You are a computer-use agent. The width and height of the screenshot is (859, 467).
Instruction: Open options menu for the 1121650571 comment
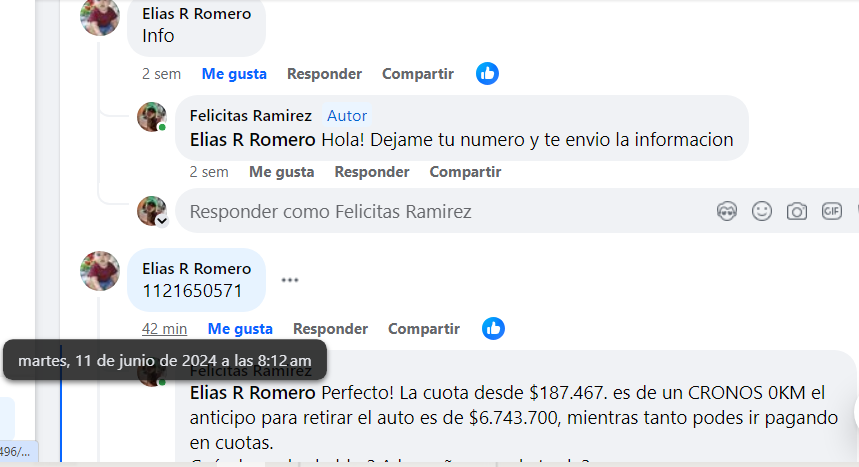click(x=290, y=280)
